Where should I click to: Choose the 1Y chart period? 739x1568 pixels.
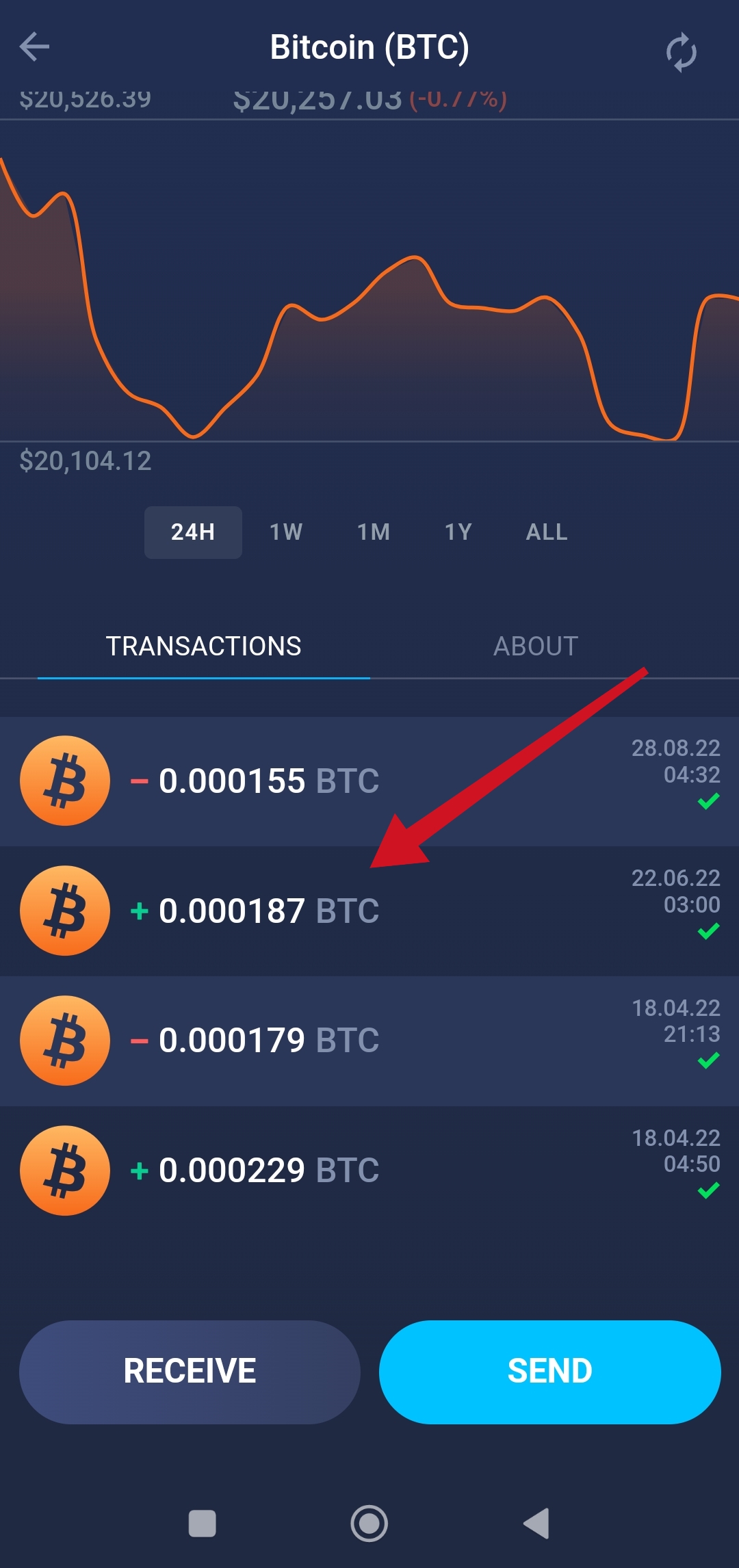458,532
